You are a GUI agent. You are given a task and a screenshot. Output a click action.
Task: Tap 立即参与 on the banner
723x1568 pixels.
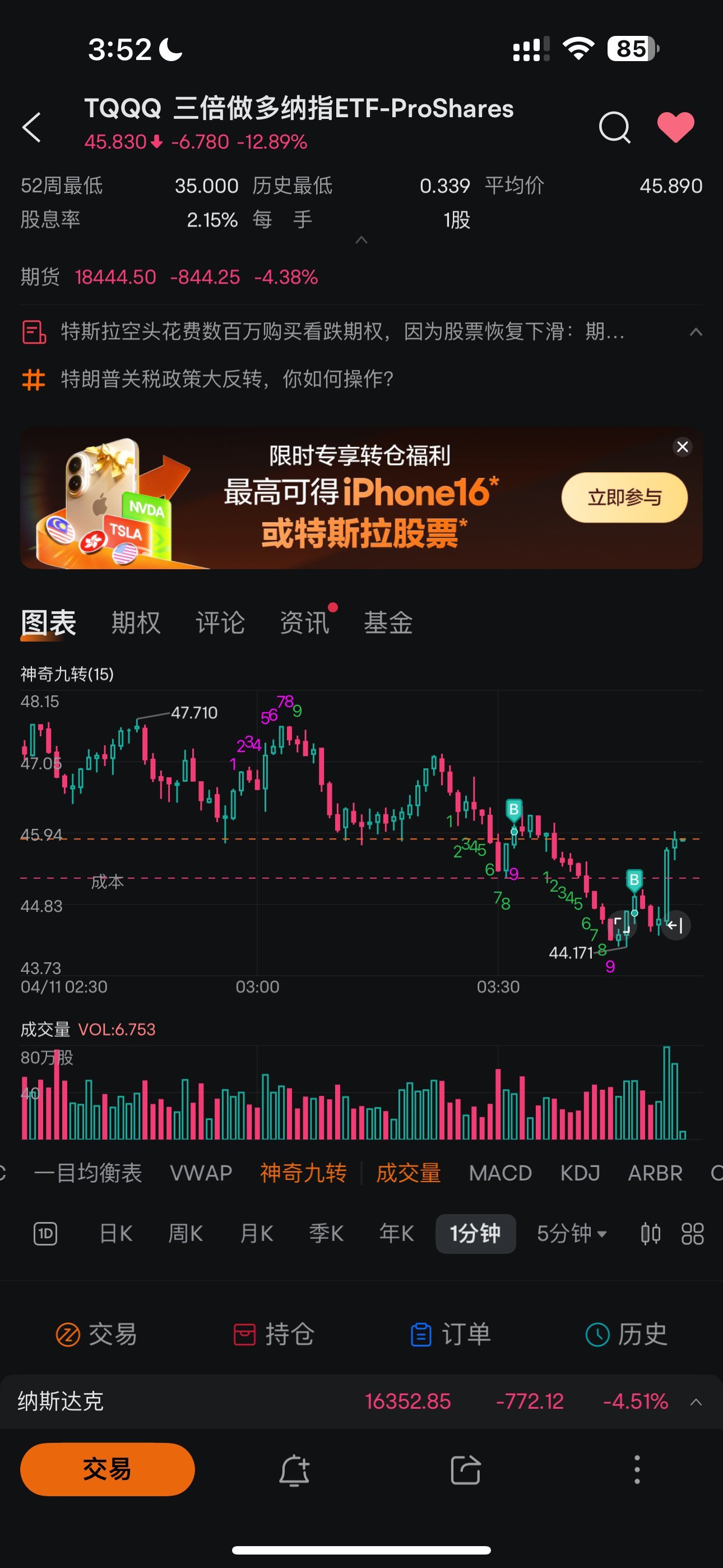(x=624, y=497)
